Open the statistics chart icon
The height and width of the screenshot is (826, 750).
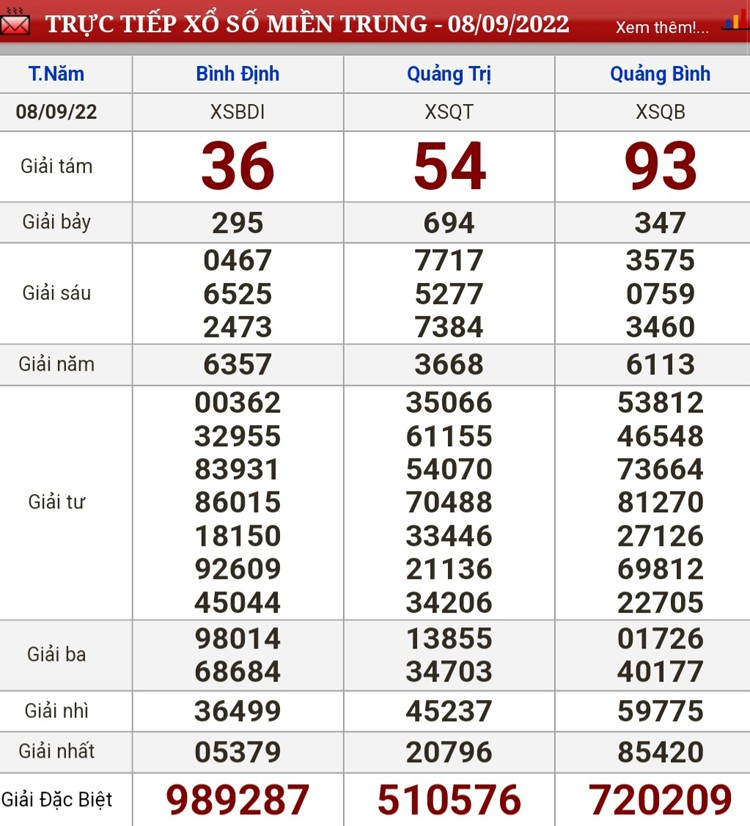click(732, 22)
